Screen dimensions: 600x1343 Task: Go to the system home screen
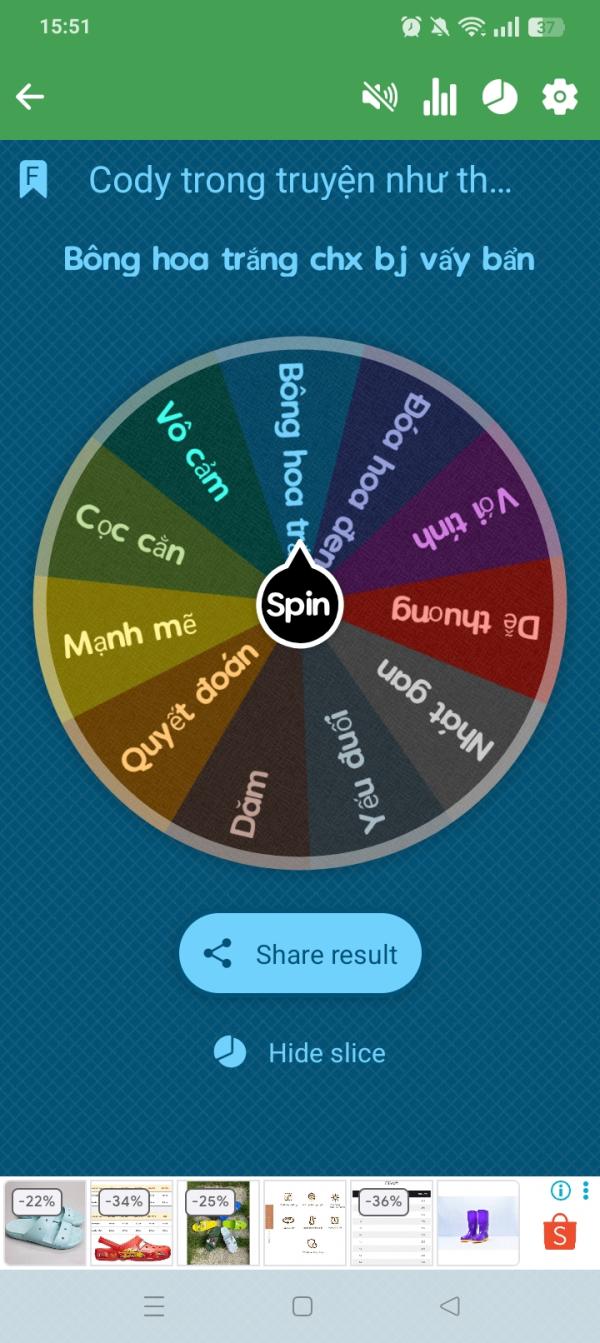click(x=302, y=1306)
